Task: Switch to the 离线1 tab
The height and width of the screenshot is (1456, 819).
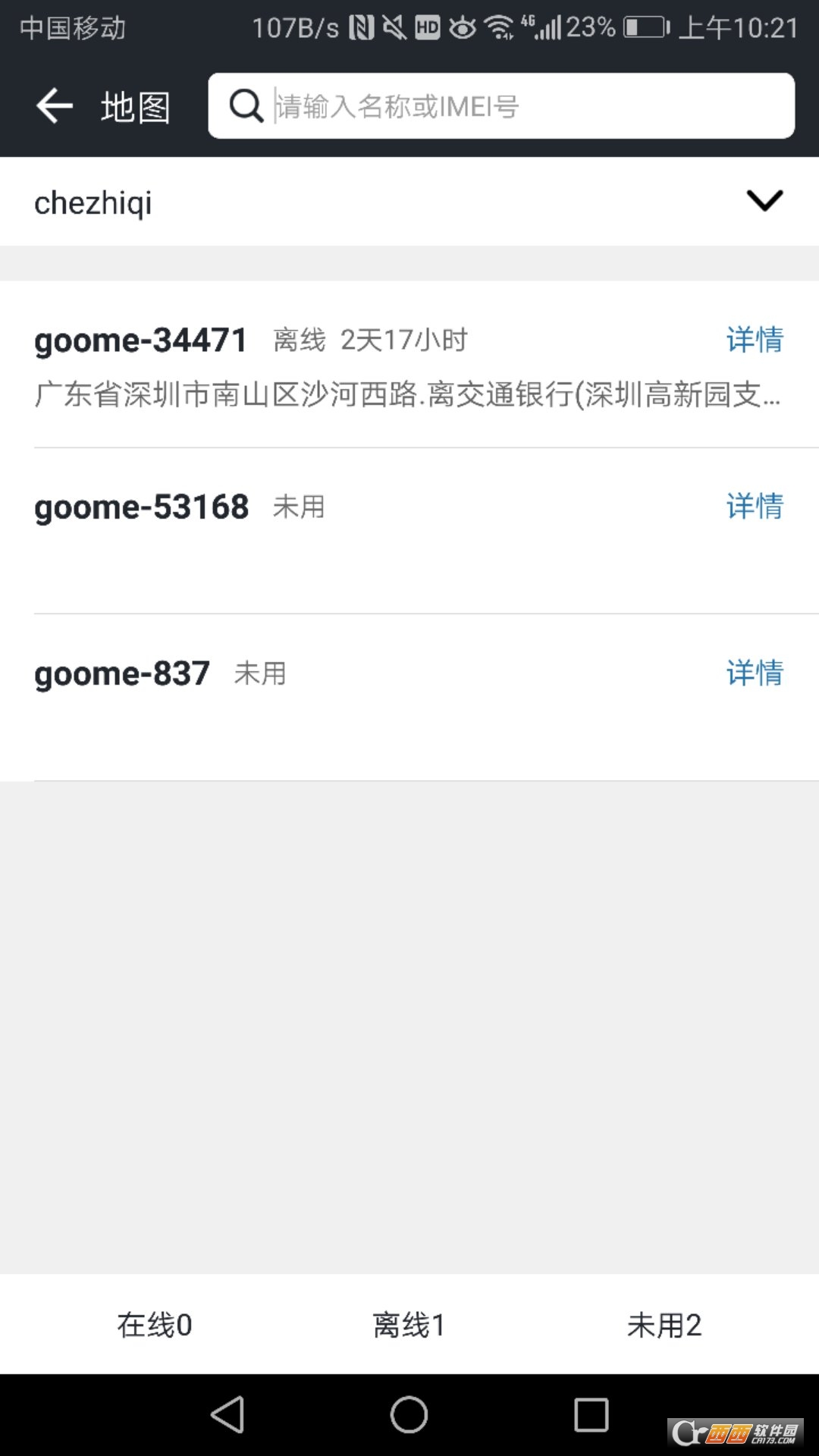Action: click(x=409, y=1325)
